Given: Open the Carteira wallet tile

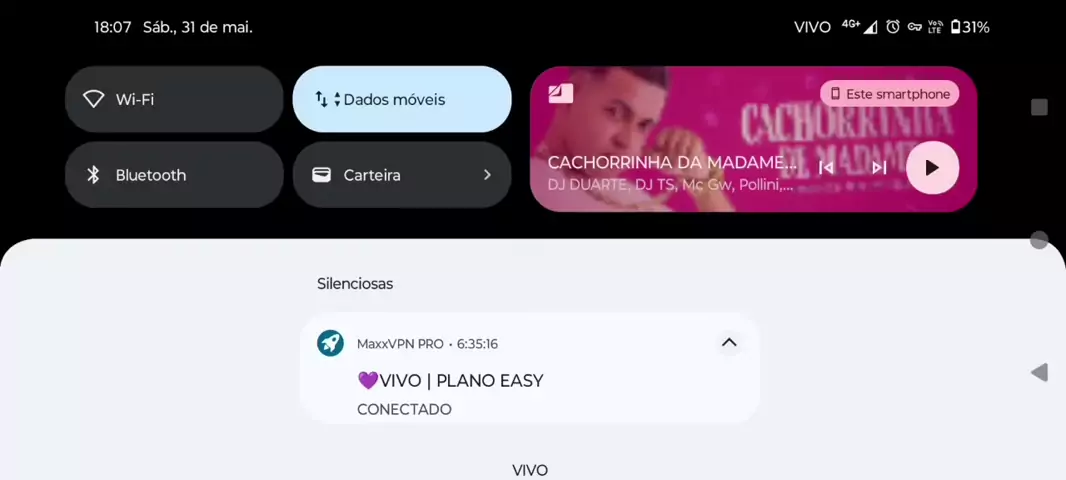Looking at the screenshot, I should pos(402,175).
